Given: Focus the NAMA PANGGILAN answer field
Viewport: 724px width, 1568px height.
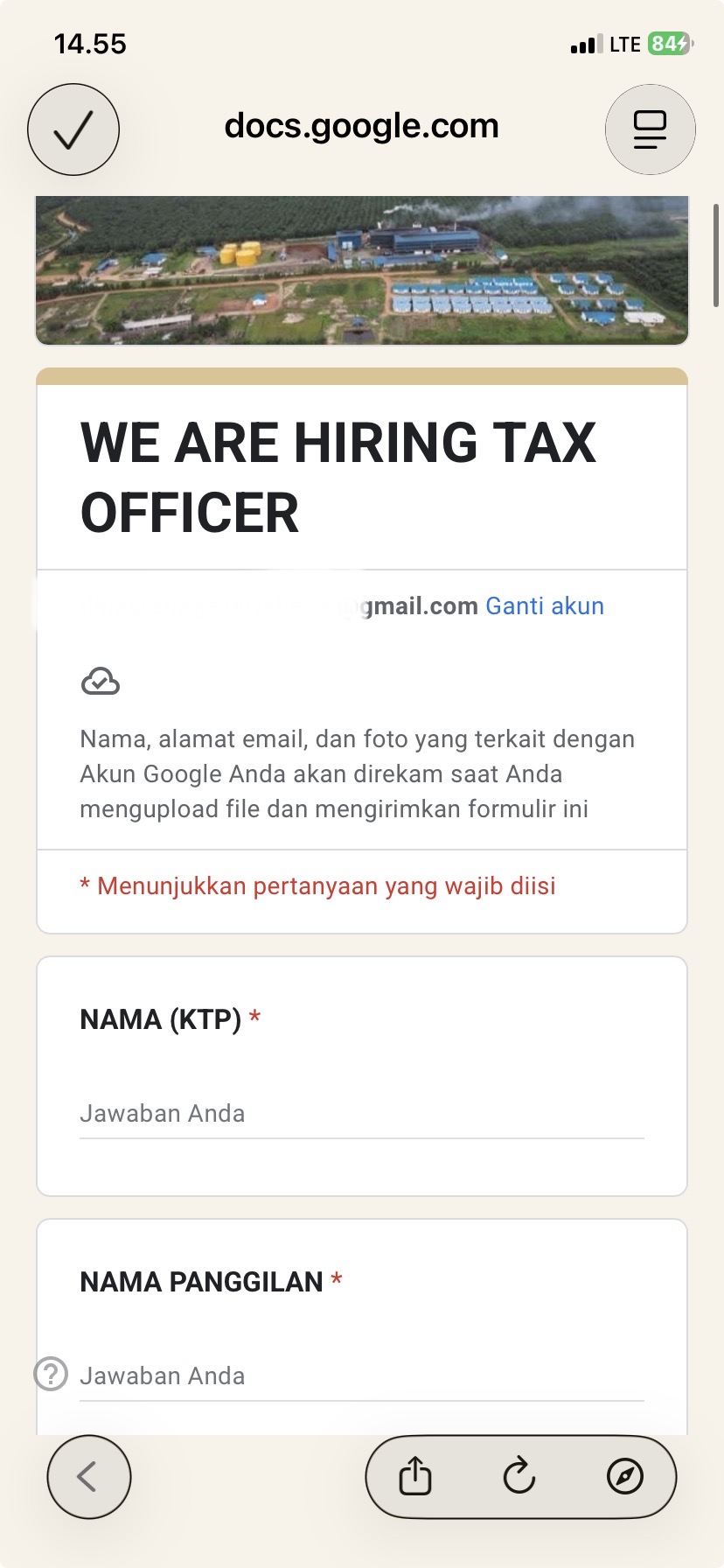Looking at the screenshot, I should tap(361, 1375).
